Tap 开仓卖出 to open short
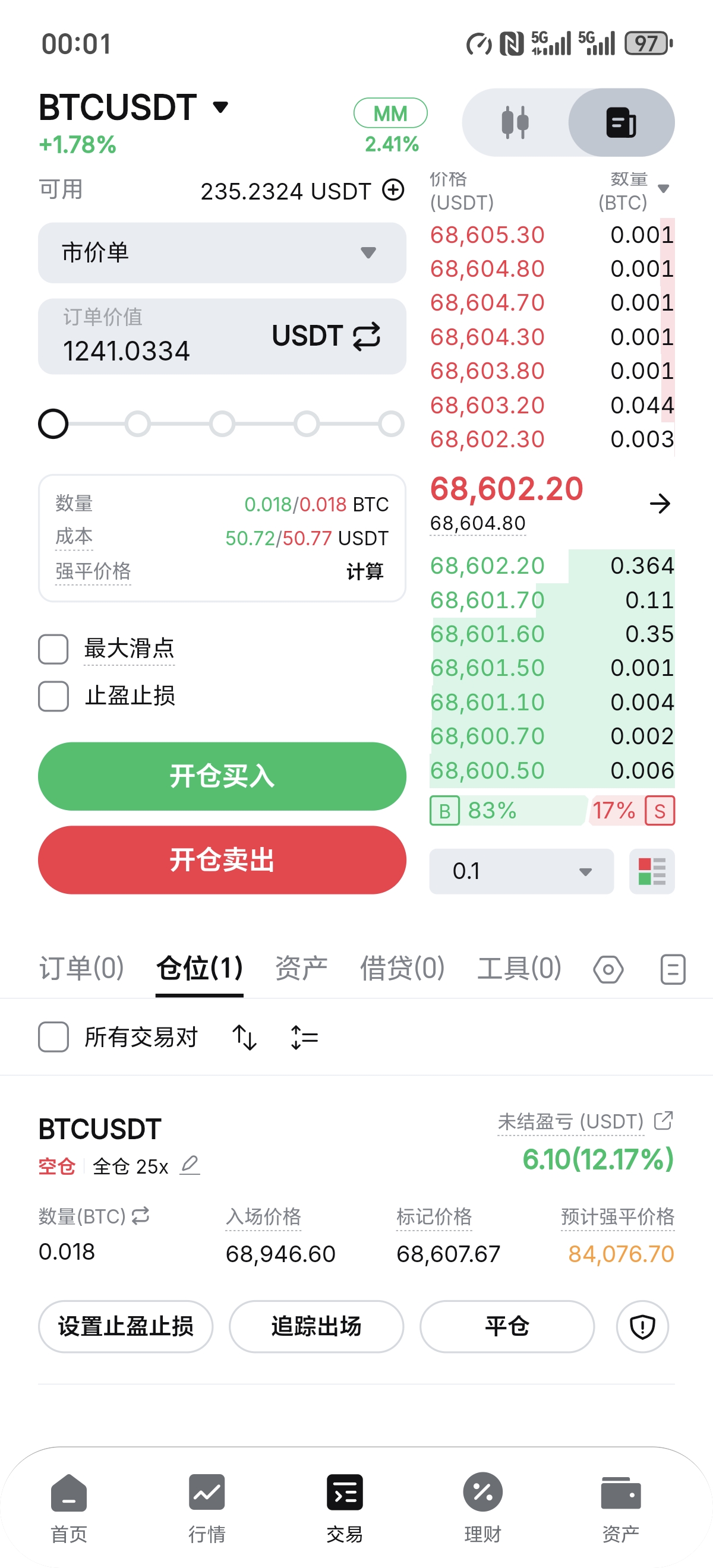713x1568 pixels. pos(222,859)
